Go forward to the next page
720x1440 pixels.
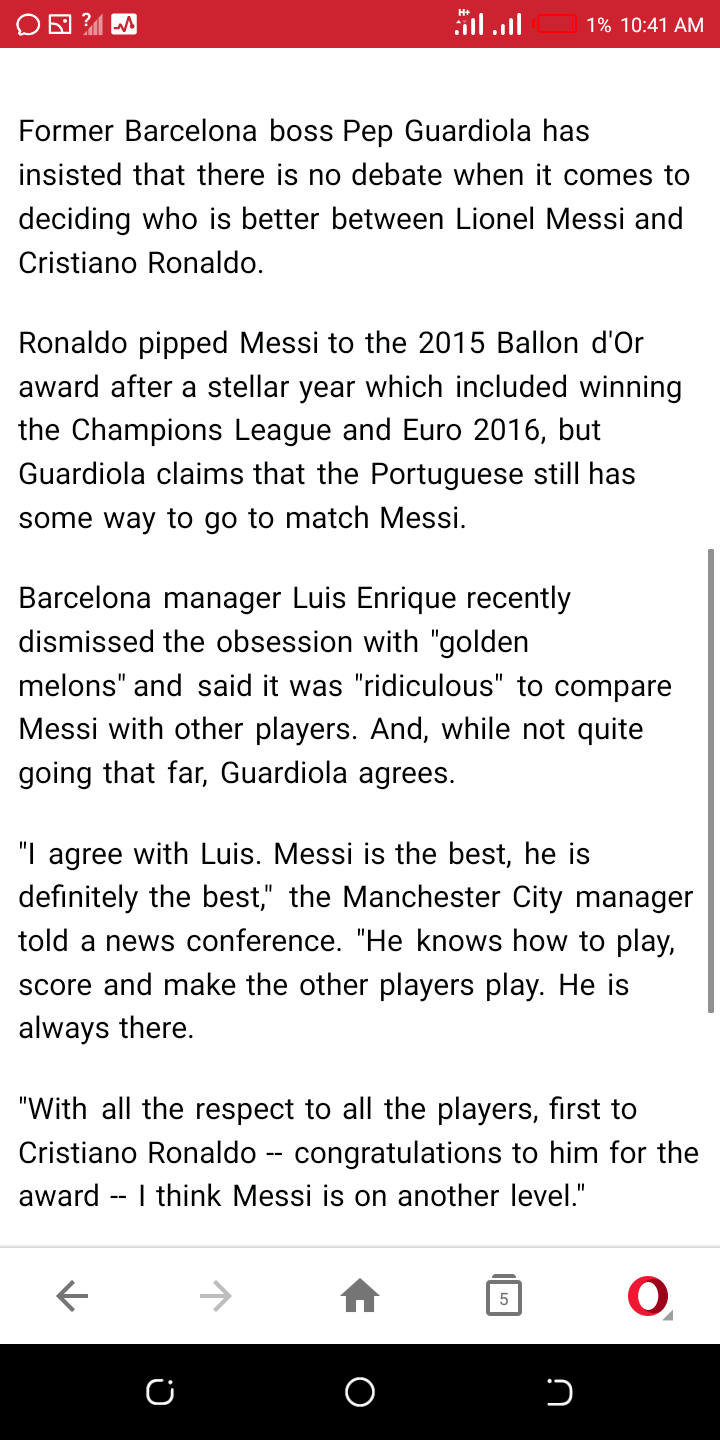(x=215, y=1297)
